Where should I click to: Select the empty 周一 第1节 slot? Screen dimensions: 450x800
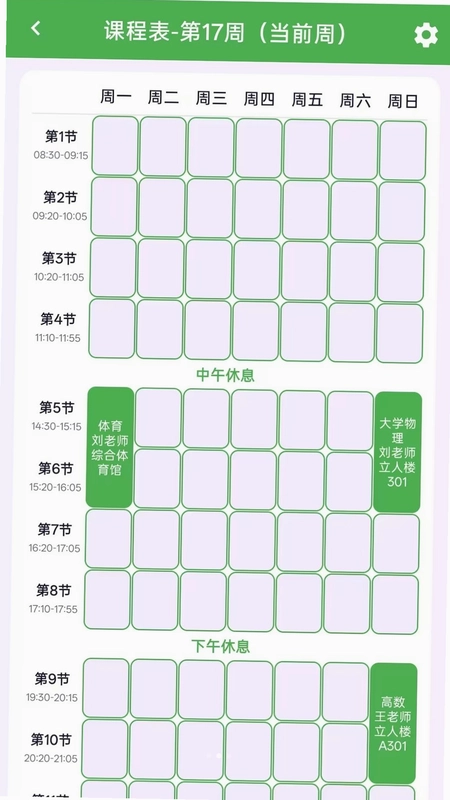point(115,145)
